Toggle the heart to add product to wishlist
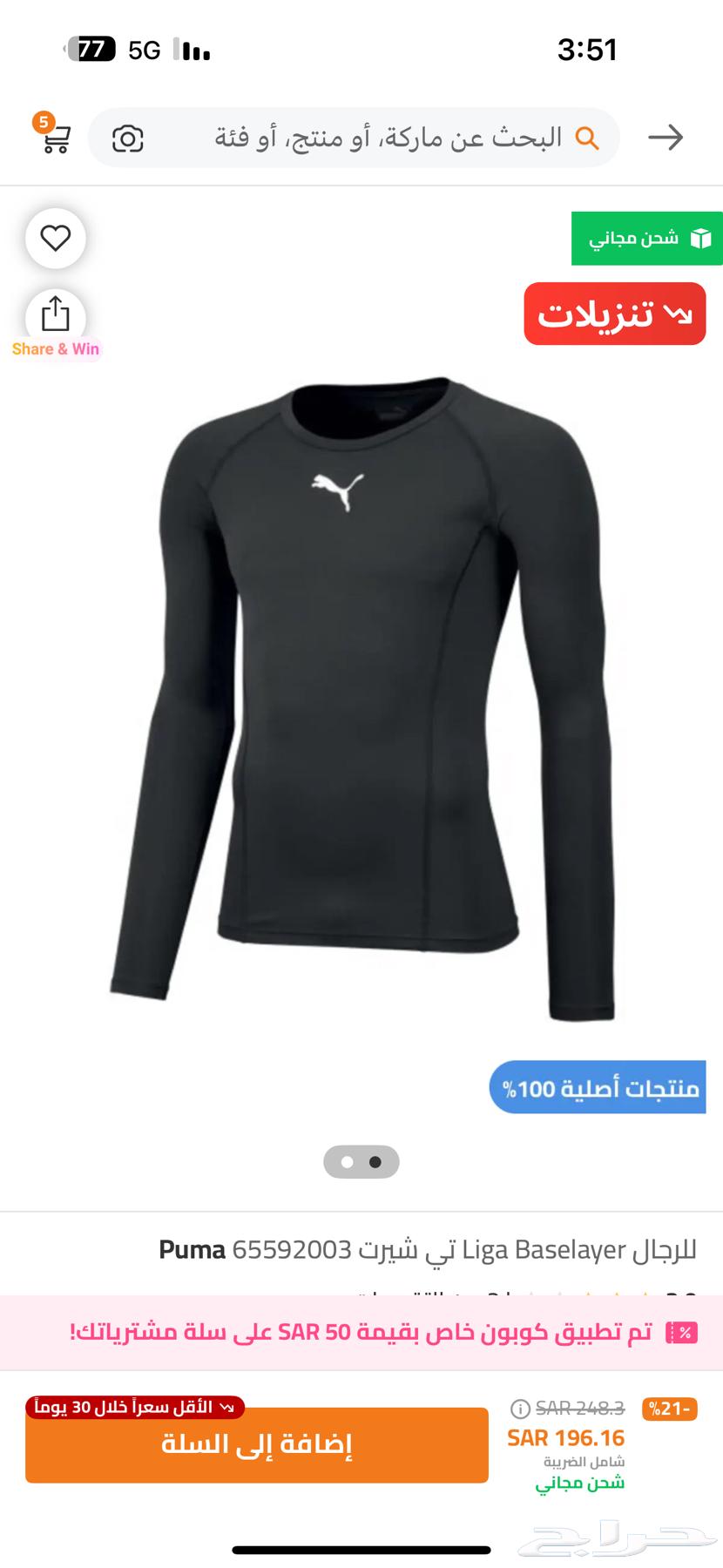The image size is (723, 1568). [x=55, y=238]
